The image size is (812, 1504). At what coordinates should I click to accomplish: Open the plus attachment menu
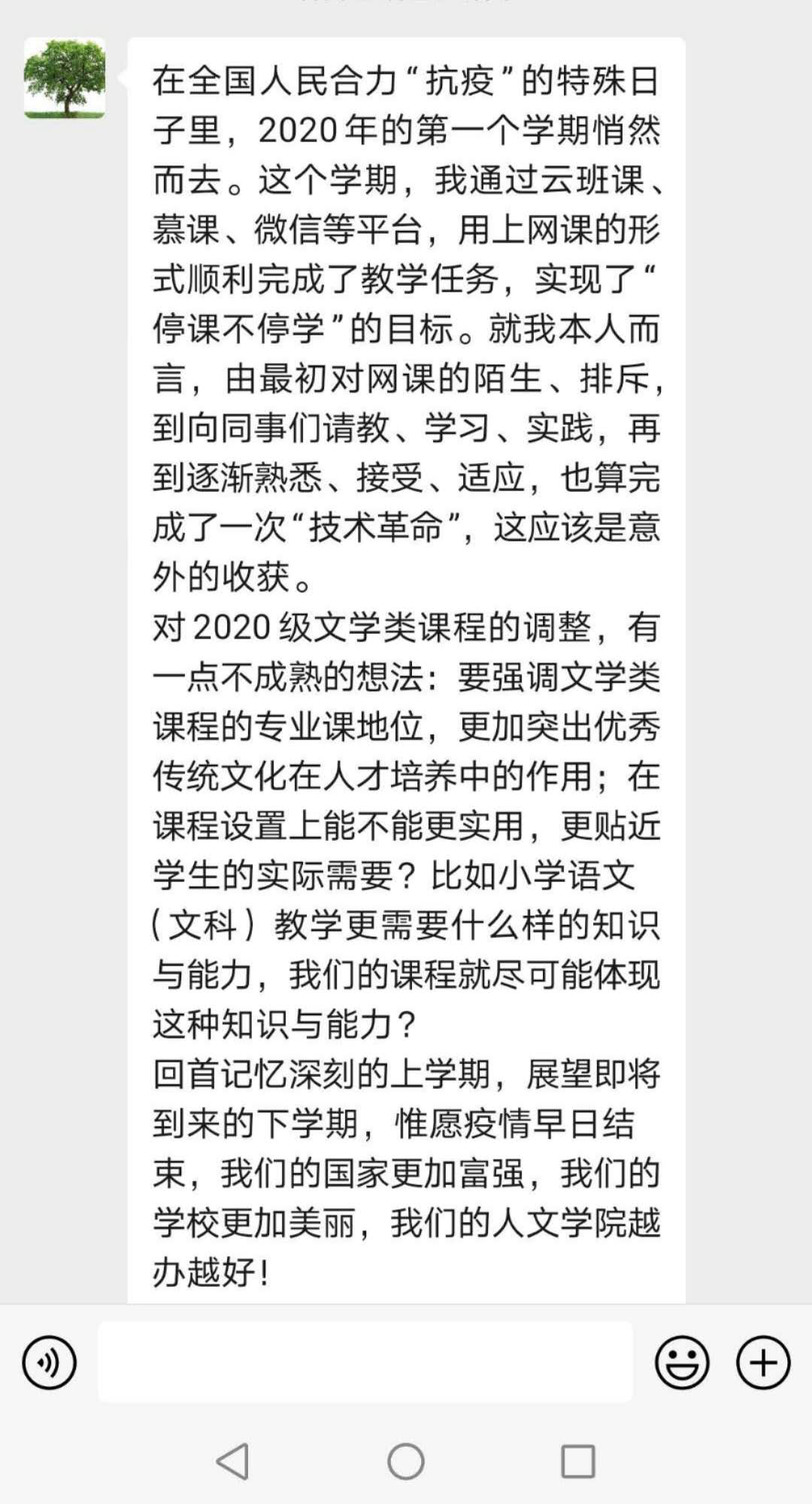click(x=763, y=1362)
